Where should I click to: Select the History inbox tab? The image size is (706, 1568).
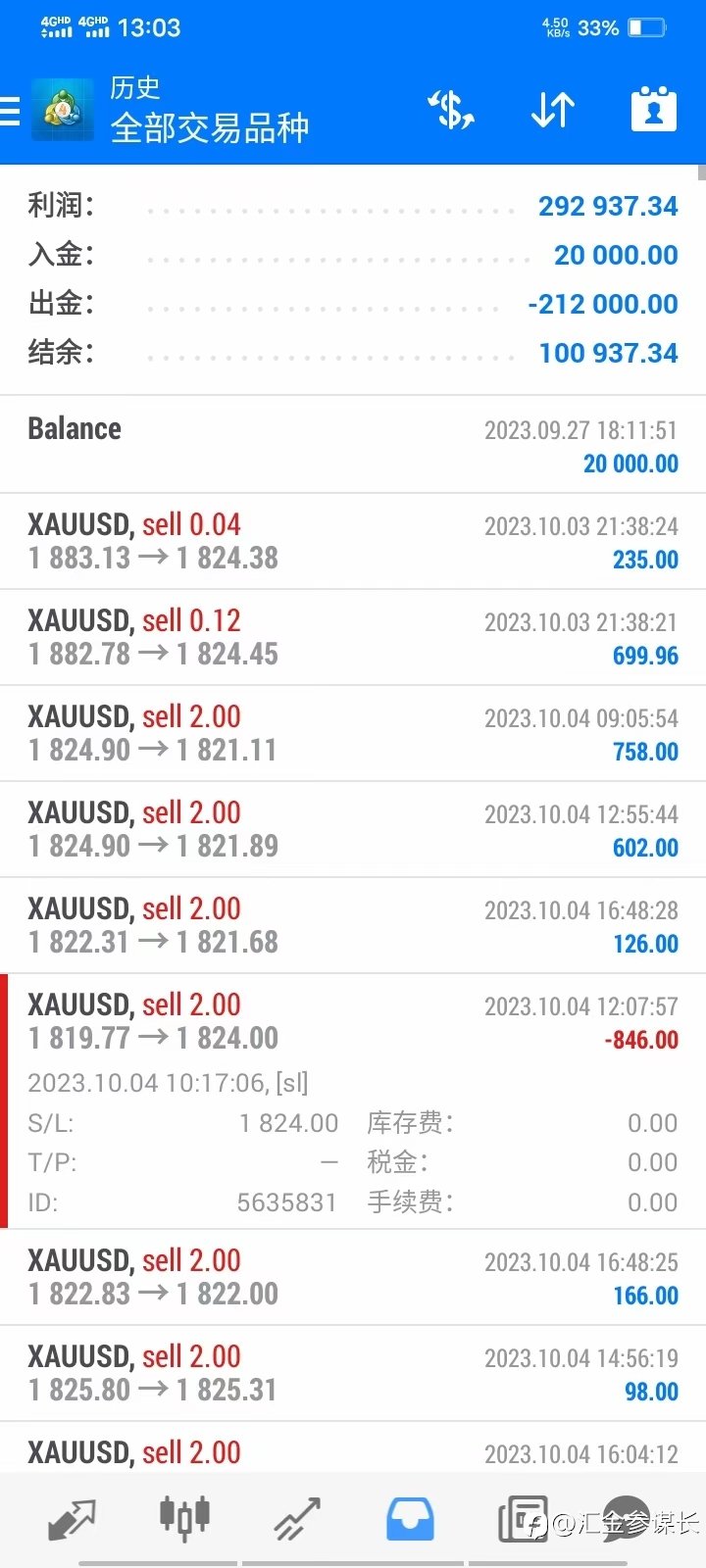pos(410,1518)
